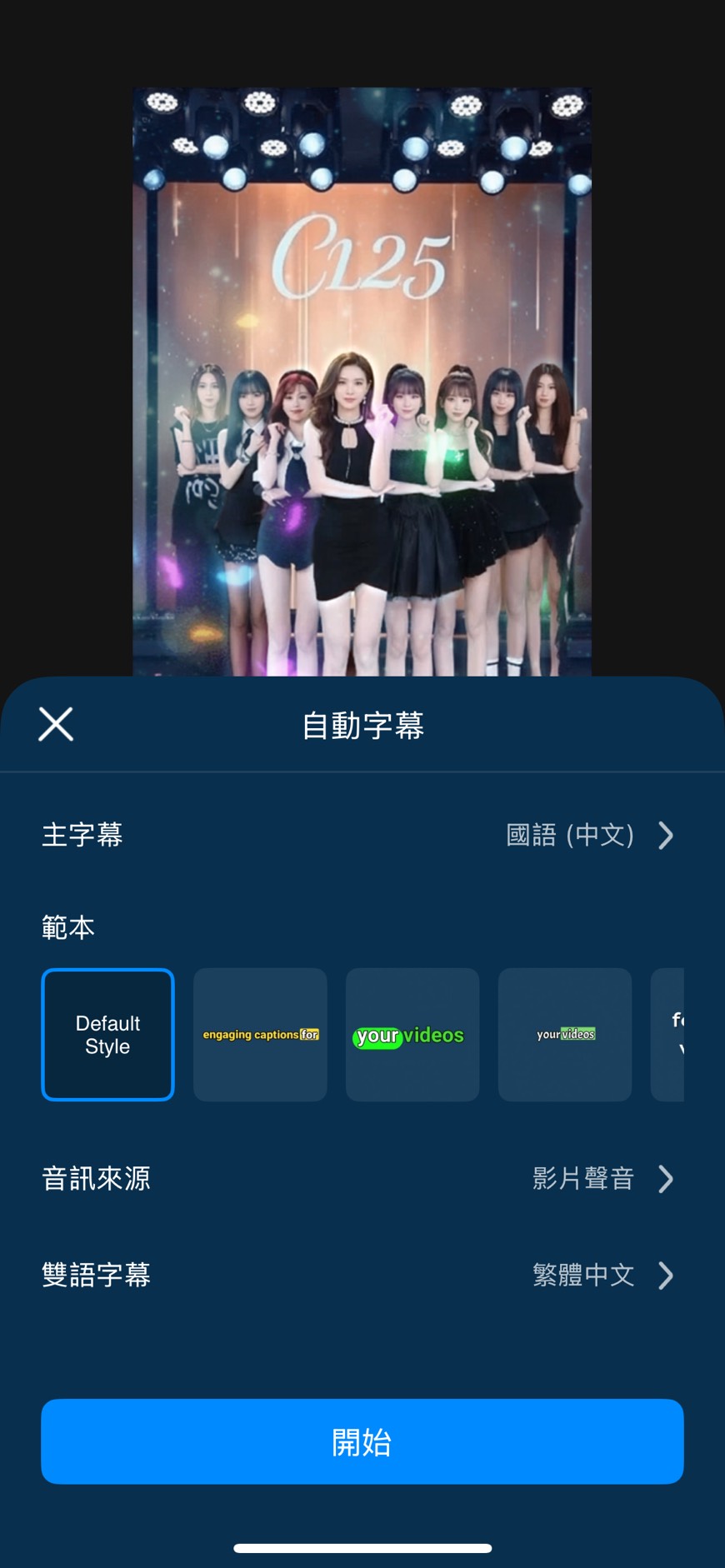The height and width of the screenshot is (1568, 725).
Task: Tap the video preview showing C125 stage
Action: pyautogui.click(x=362, y=375)
